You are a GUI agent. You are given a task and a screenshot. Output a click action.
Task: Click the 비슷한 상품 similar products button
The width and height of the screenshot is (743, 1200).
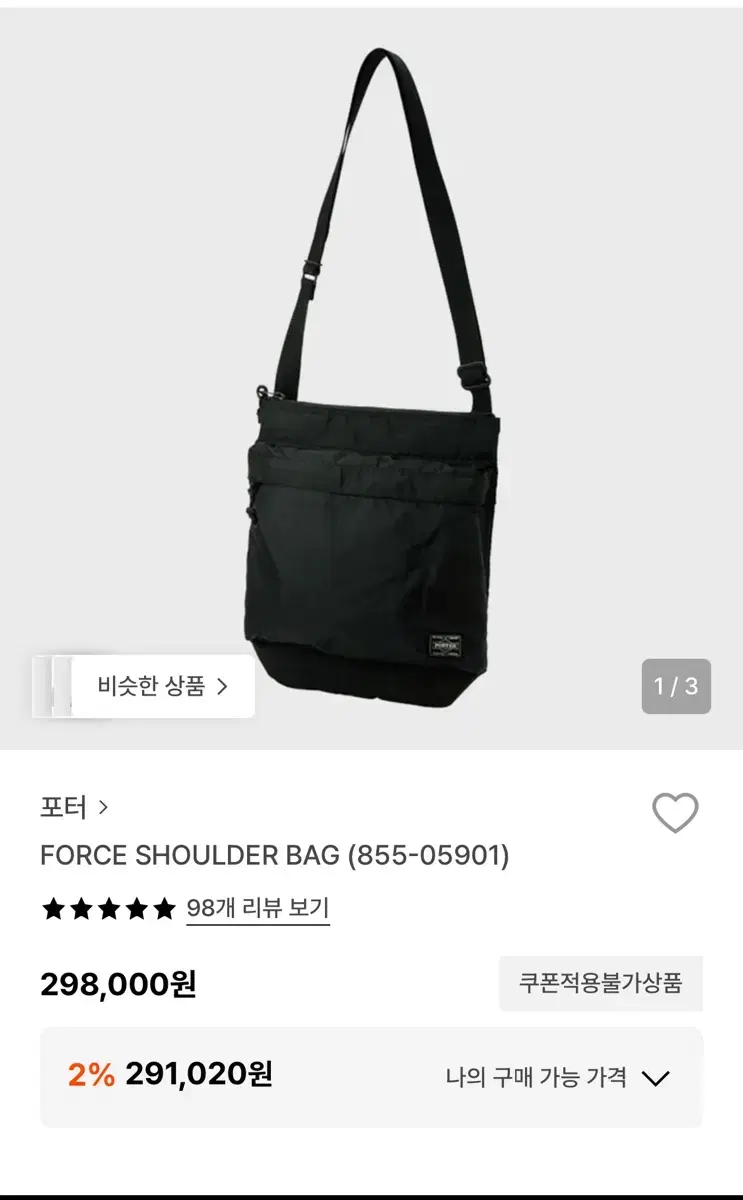pyautogui.click(x=160, y=688)
